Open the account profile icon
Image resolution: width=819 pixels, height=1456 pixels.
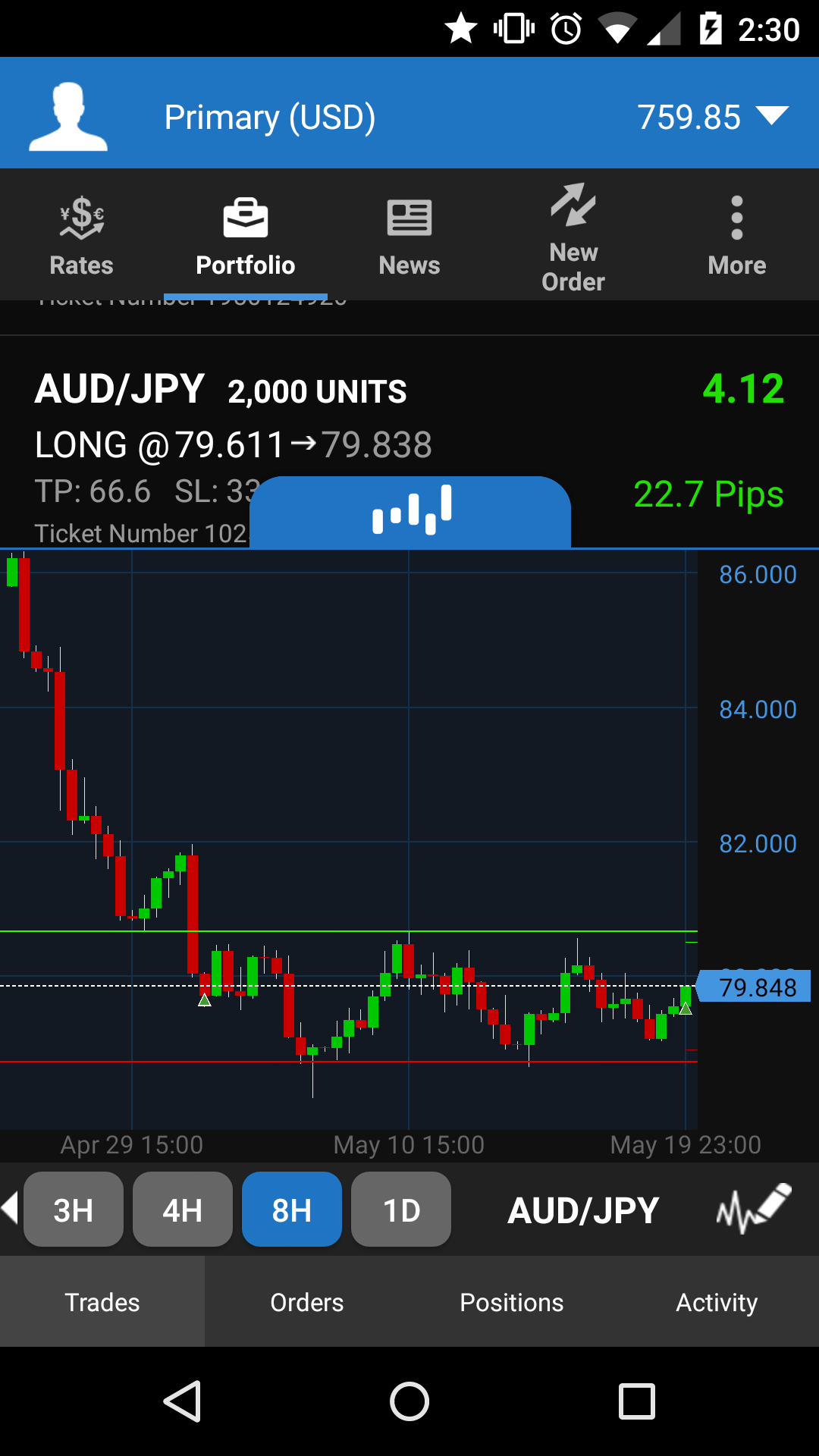68,116
